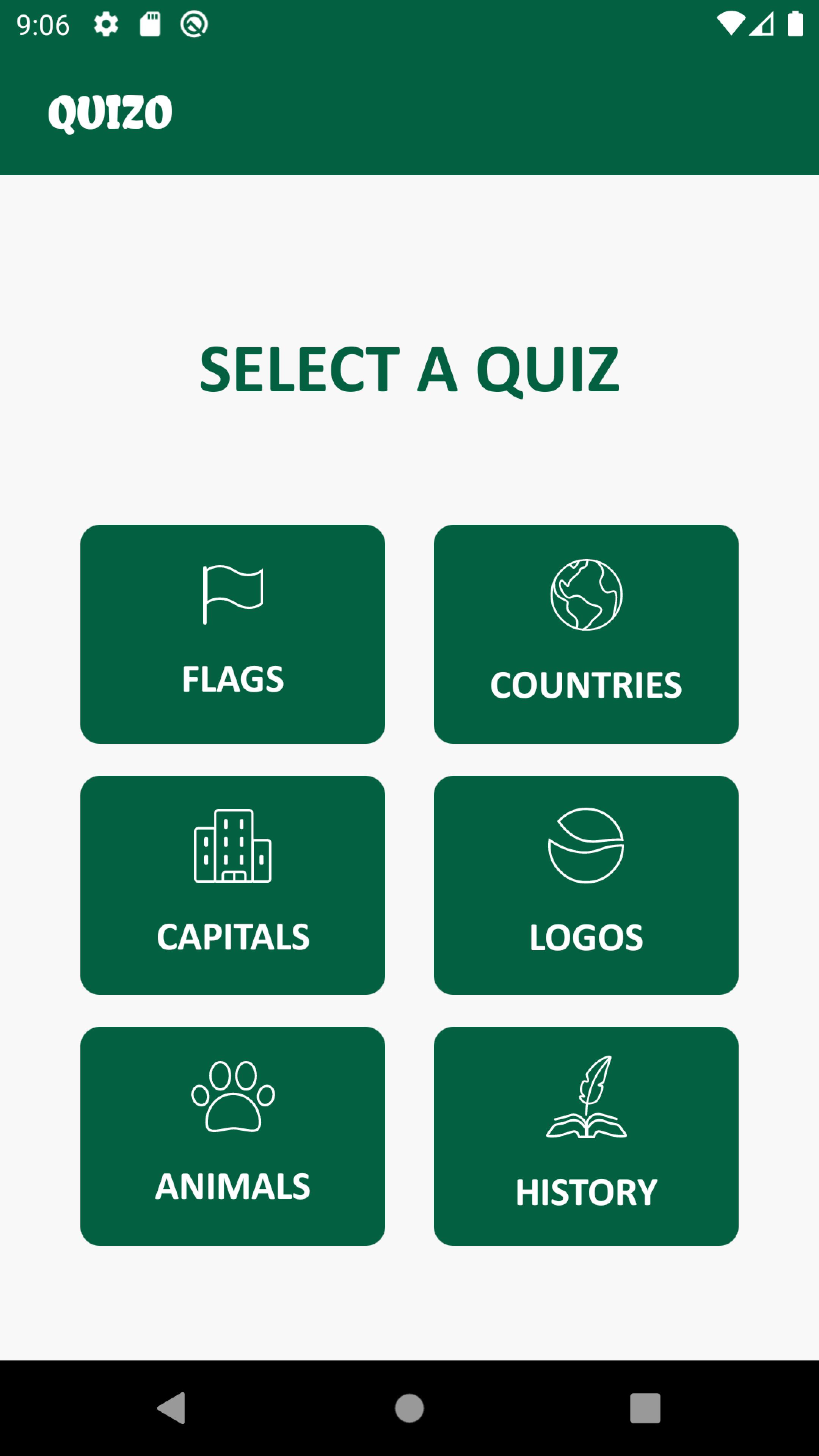
Task: Pick the History quiz
Action: 585,1136
